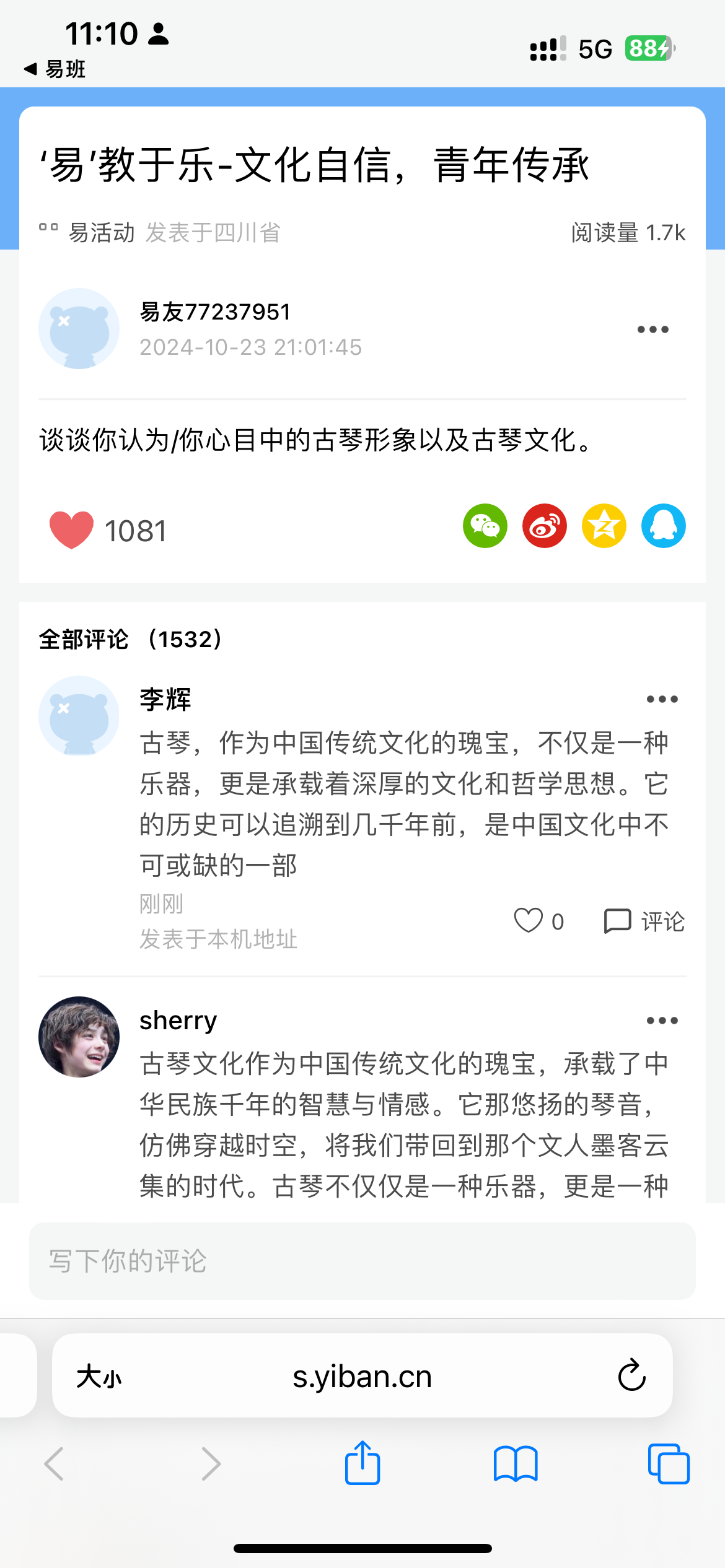Share the post to QQ
The width and height of the screenshot is (725, 1568).
(x=663, y=526)
